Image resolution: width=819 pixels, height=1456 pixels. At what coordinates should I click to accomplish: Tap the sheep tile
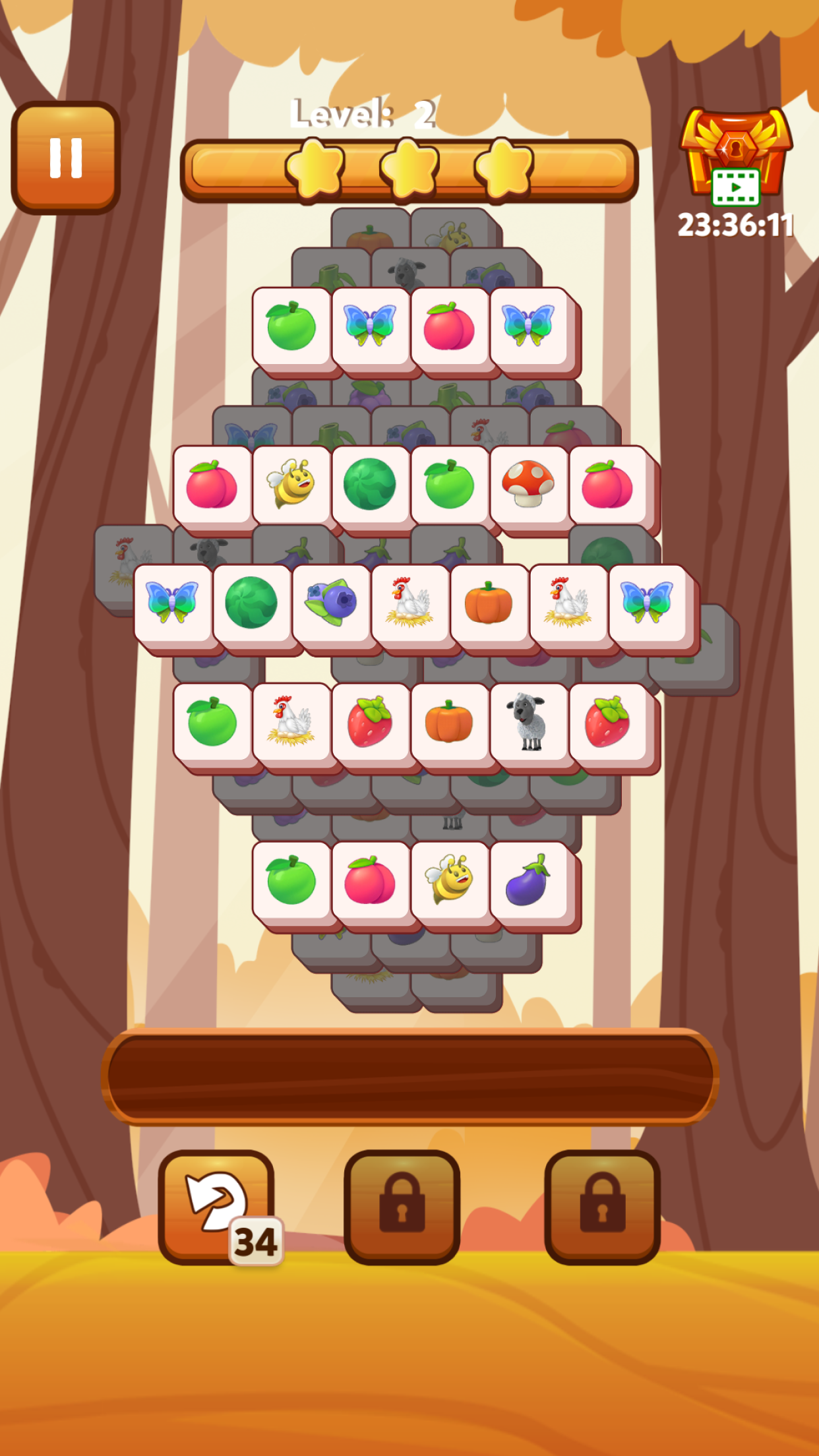[528, 722]
